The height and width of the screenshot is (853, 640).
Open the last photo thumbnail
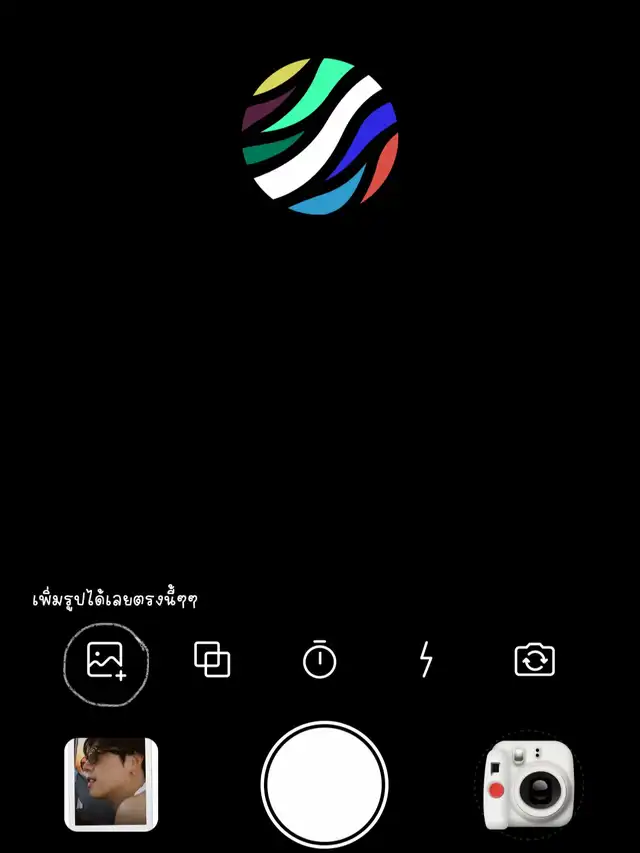click(x=111, y=784)
